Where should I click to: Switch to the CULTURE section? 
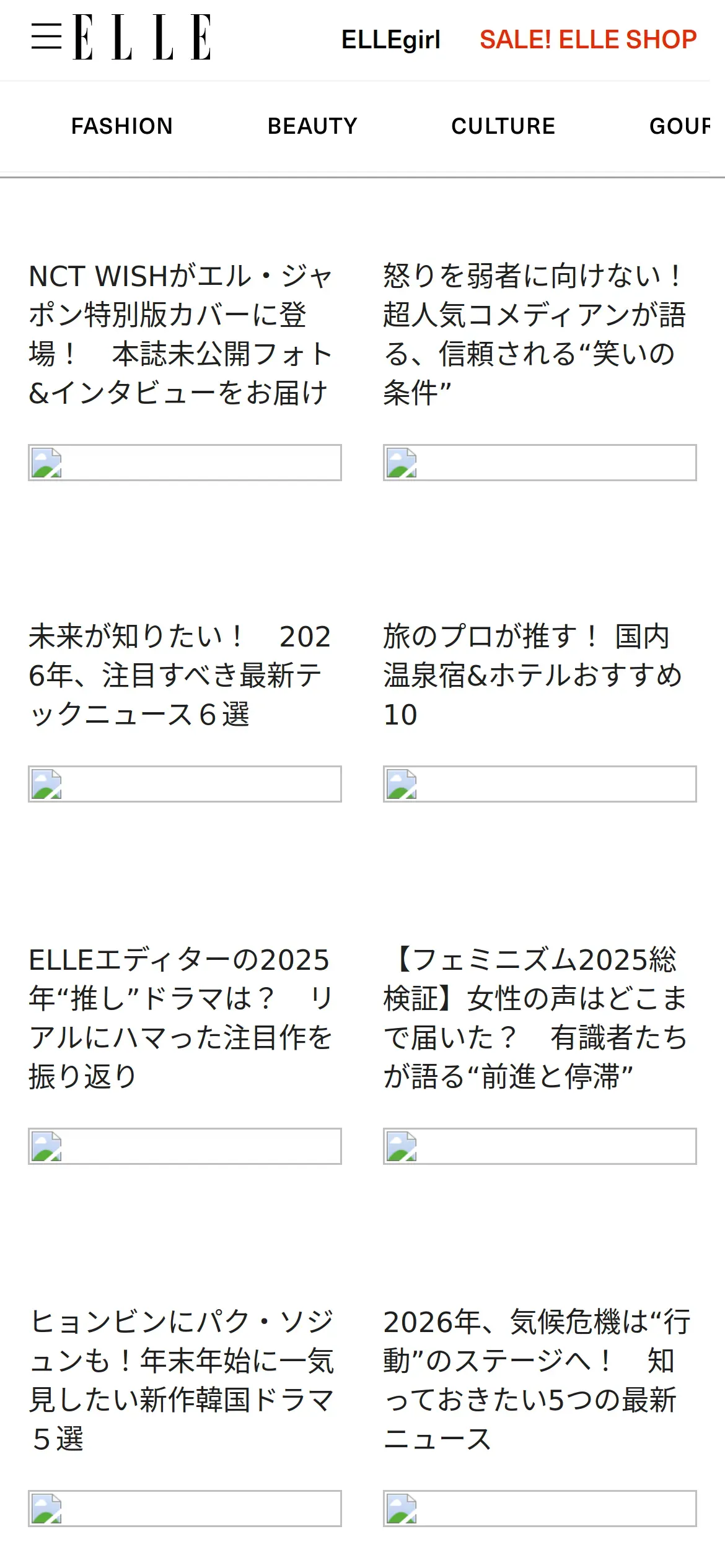[x=503, y=126]
